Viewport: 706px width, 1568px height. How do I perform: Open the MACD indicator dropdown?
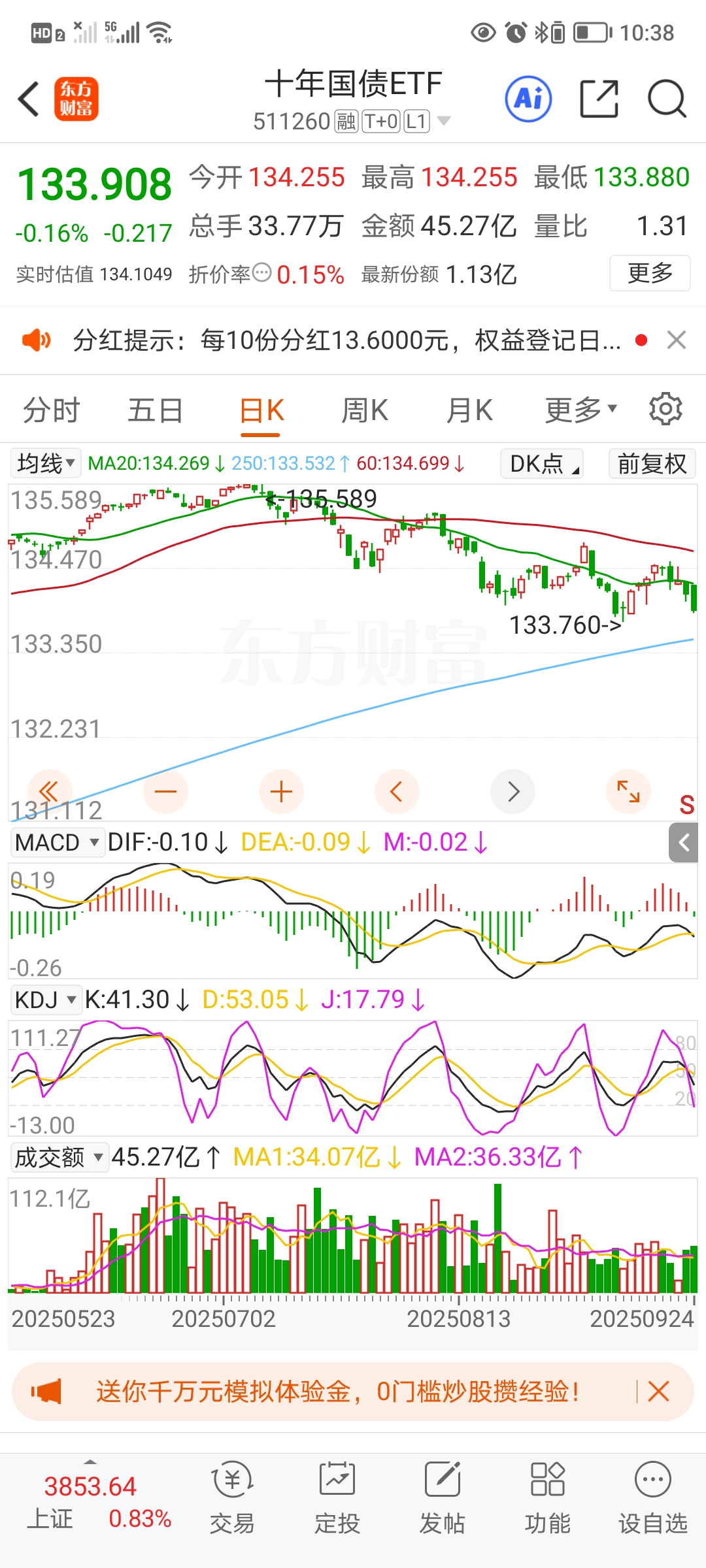coord(57,842)
